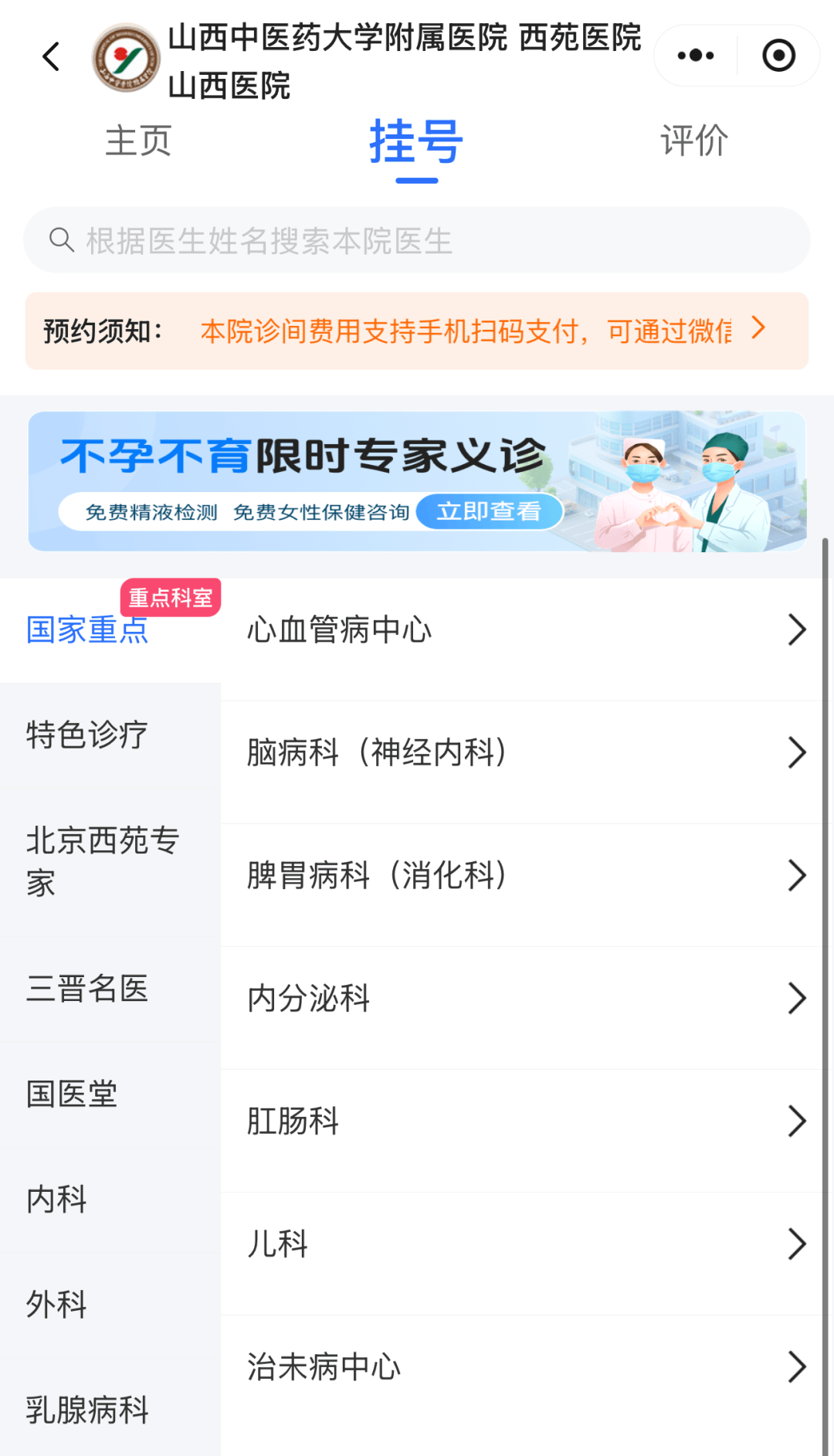
Task: Close the mini program via circle icon
Action: 778,56
